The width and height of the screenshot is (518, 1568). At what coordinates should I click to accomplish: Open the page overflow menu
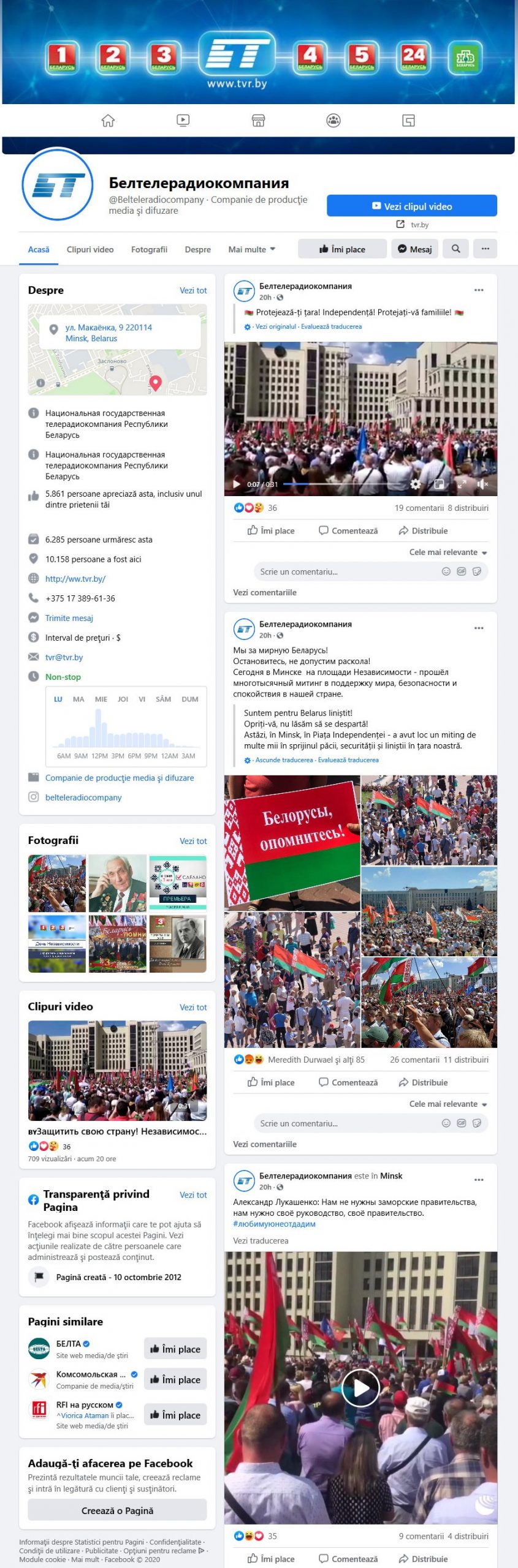[x=485, y=249]
